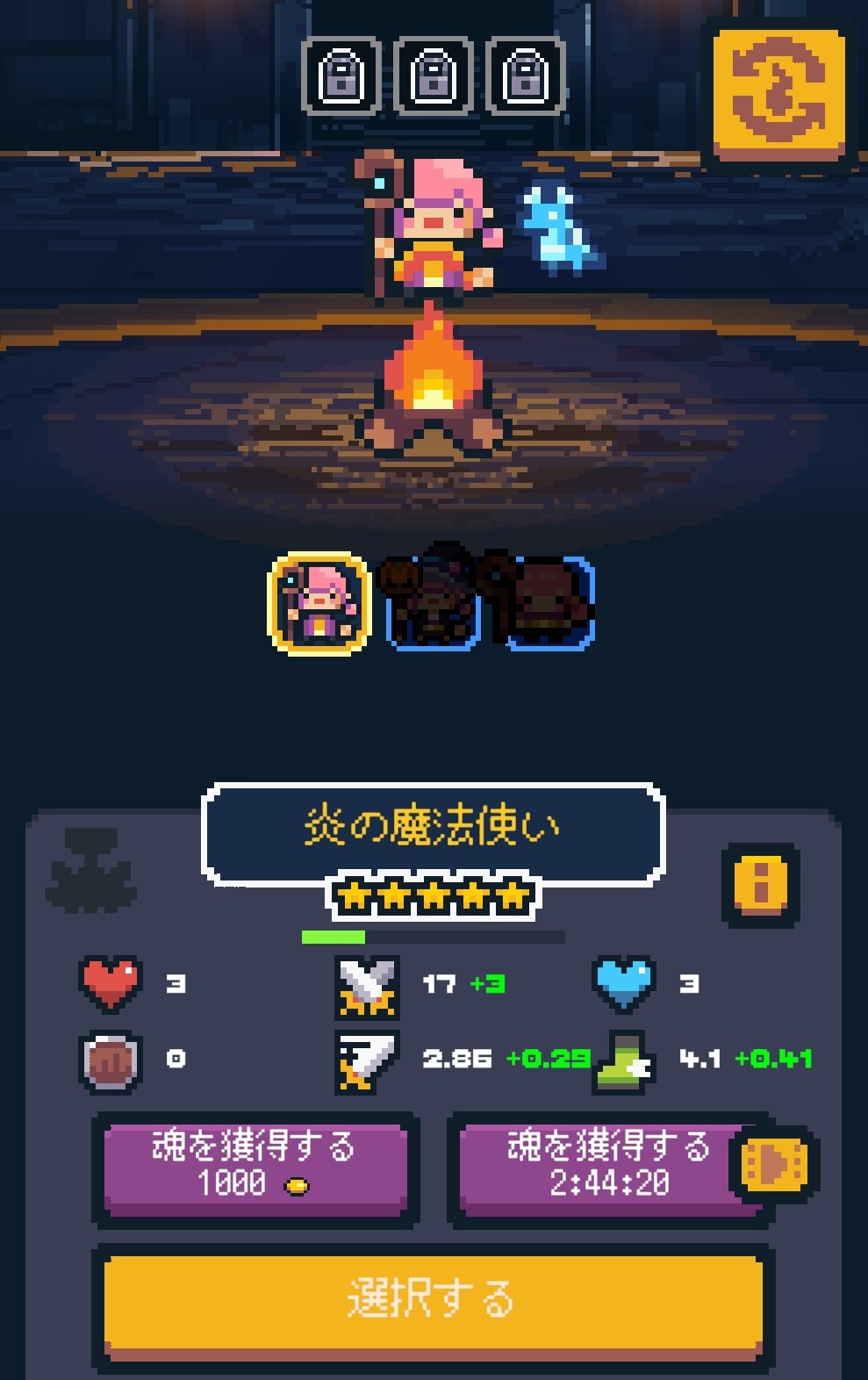868x1380 pixels.
Task: Select the second locked dark character portrait
Action: pyautogui.click(x=434, y=604)
